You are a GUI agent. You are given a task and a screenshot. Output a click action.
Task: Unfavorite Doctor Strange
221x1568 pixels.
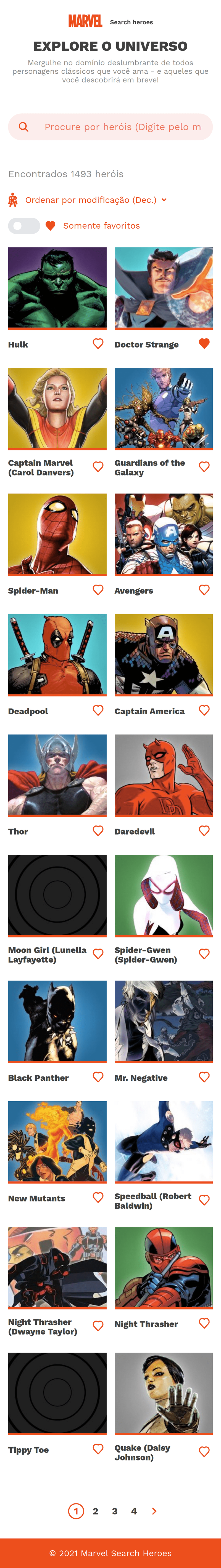204,343
